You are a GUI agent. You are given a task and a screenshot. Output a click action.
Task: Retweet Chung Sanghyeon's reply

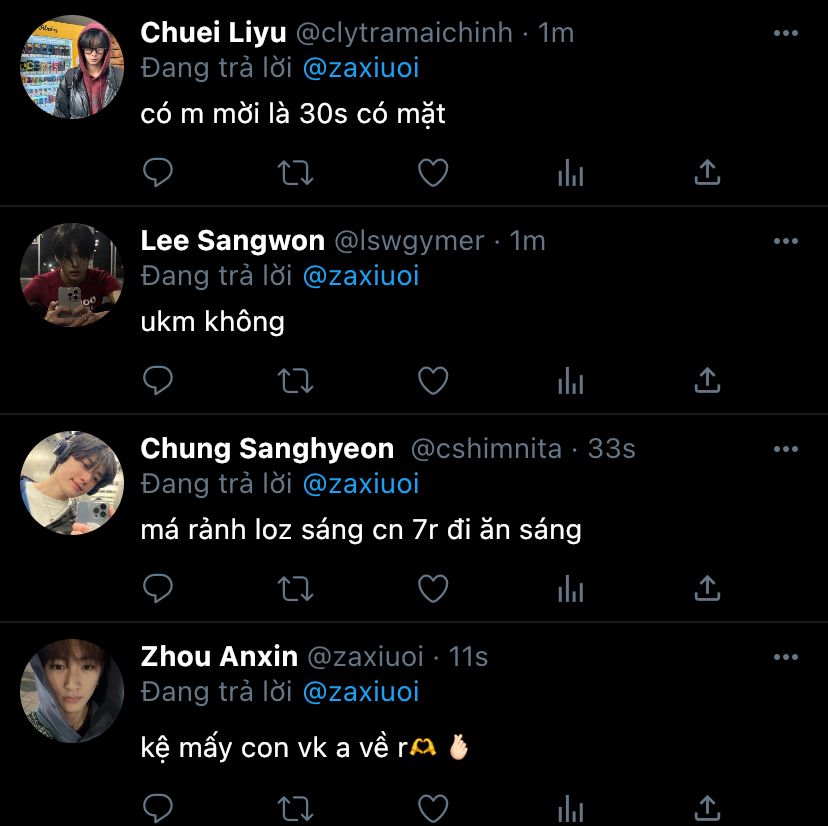tap(295, 589)
